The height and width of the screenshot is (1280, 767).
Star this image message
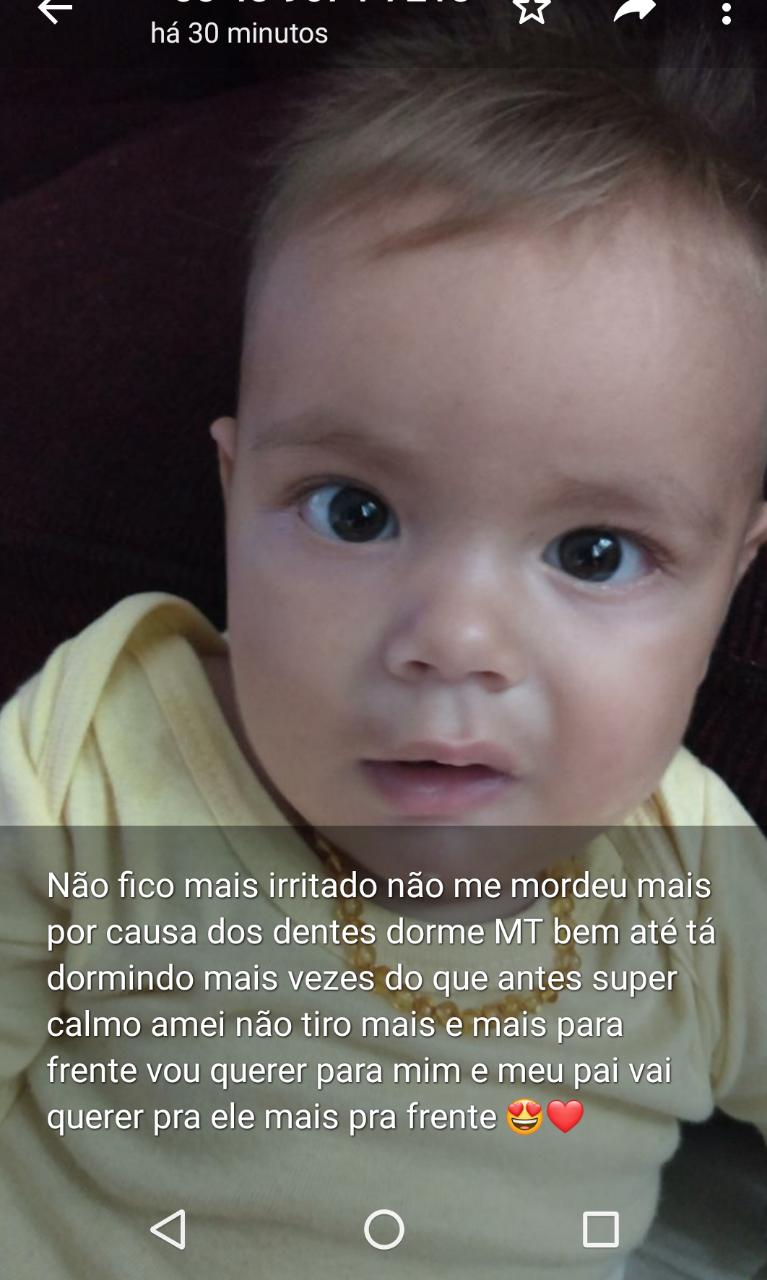pyautogui.click(x=532, y=10)
